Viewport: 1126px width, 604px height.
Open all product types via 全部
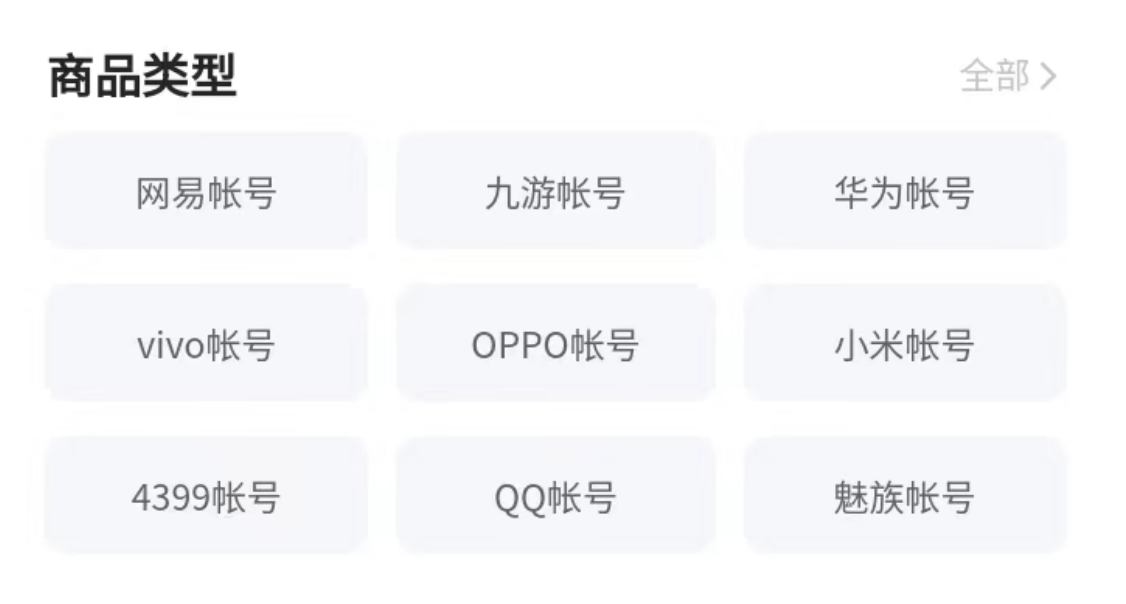(1007, 77)
